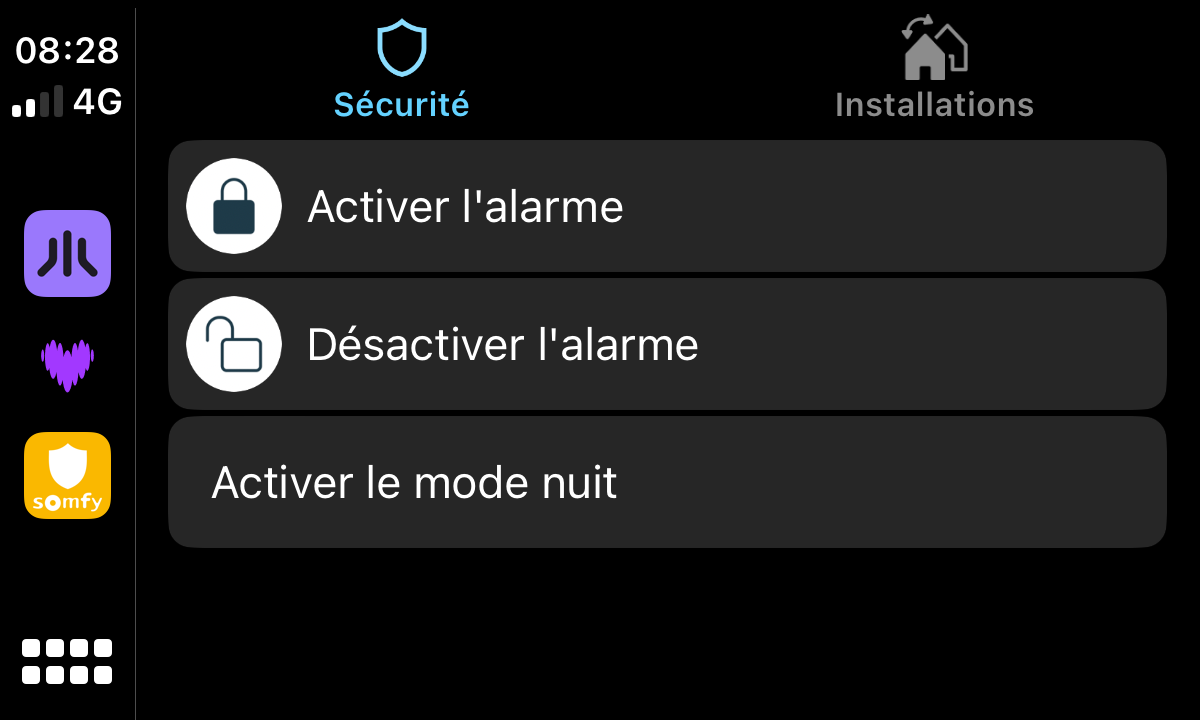The image size is (1200, 720).
Task: Open the CarPlay app grid dashboard
Action: pos(67,661)
